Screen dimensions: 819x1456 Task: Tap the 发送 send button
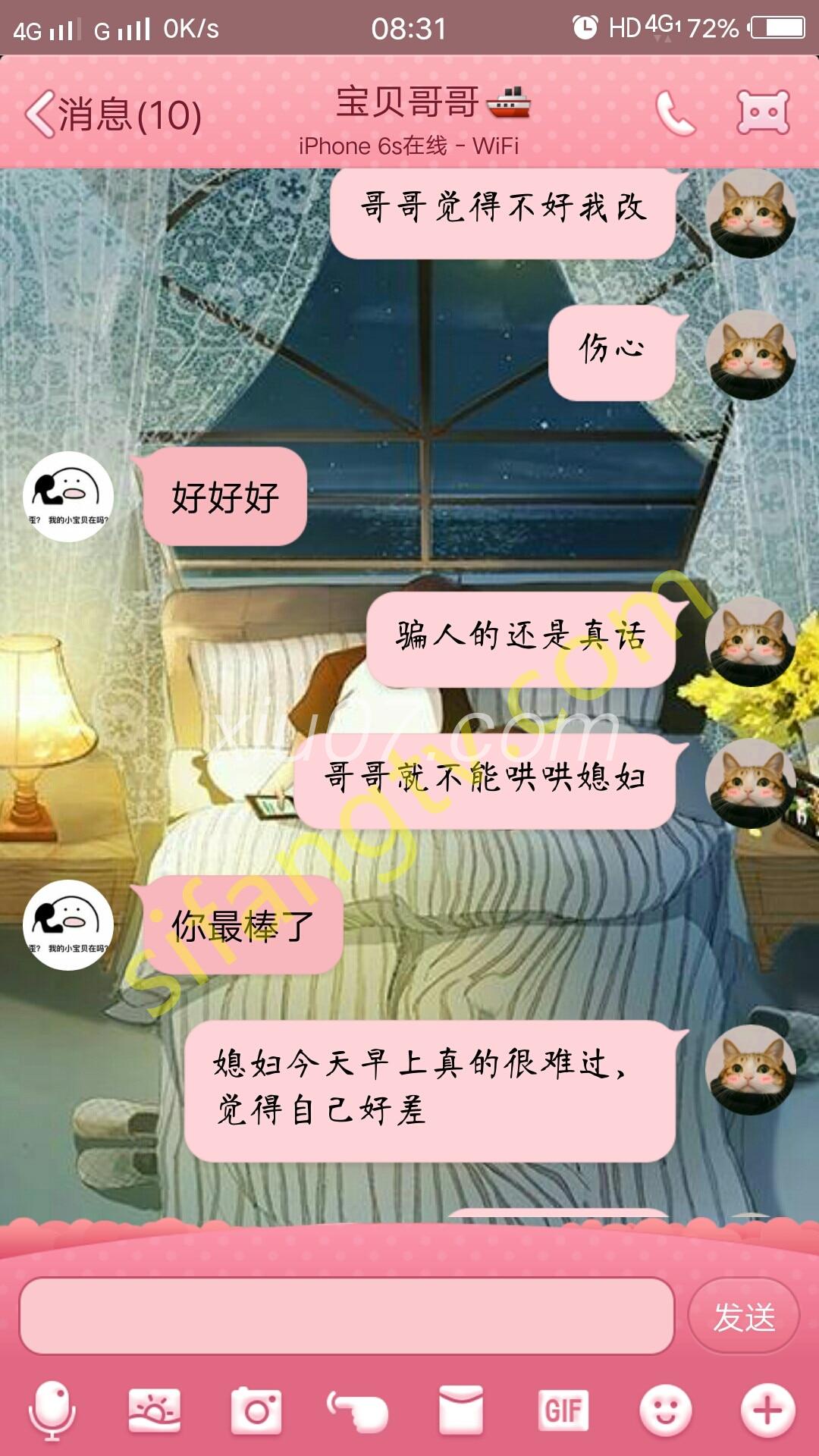[x=743, y=1316]
